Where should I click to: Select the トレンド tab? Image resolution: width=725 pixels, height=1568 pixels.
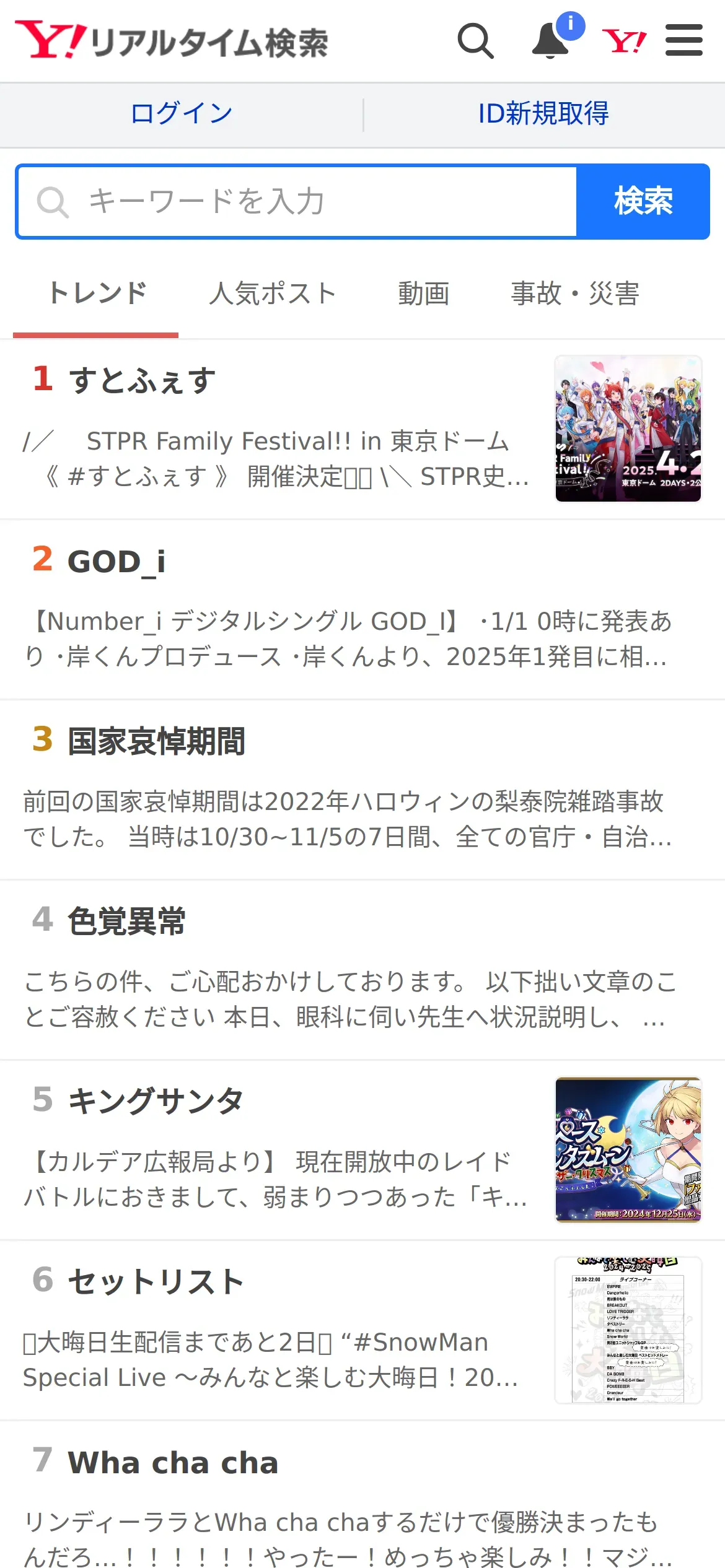pyautogui.click(x=97, y=294)
